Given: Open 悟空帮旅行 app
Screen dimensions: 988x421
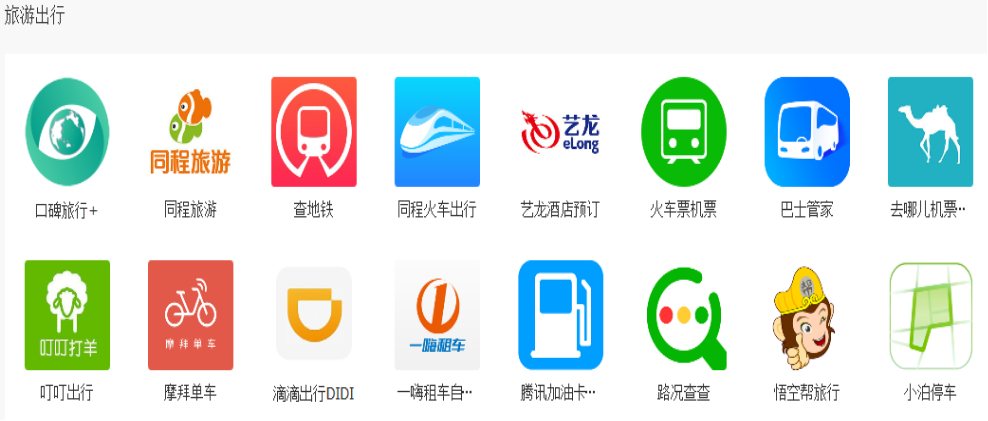Looking at the screenshot, I should (x=807, y=316).
